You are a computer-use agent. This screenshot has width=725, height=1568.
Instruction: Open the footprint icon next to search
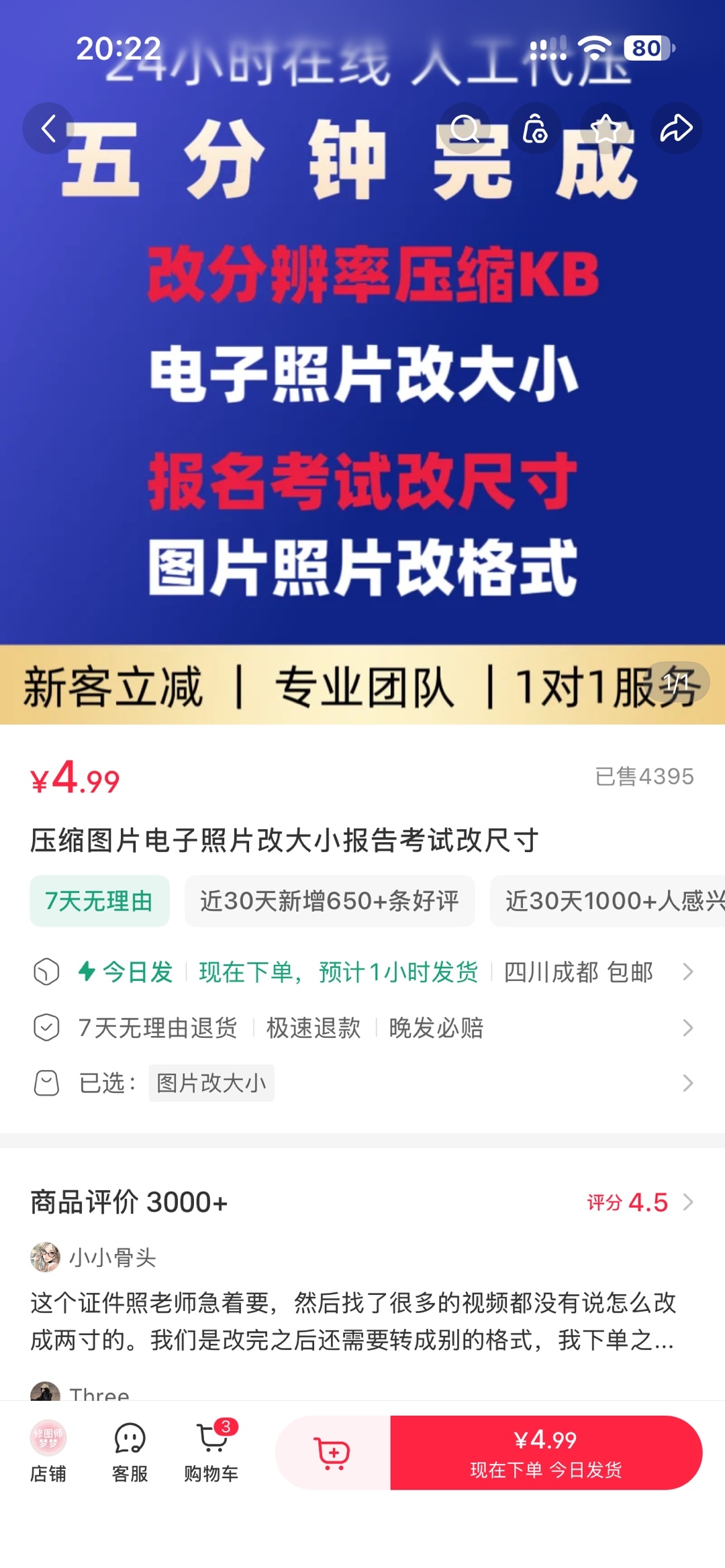click(535, 128)
